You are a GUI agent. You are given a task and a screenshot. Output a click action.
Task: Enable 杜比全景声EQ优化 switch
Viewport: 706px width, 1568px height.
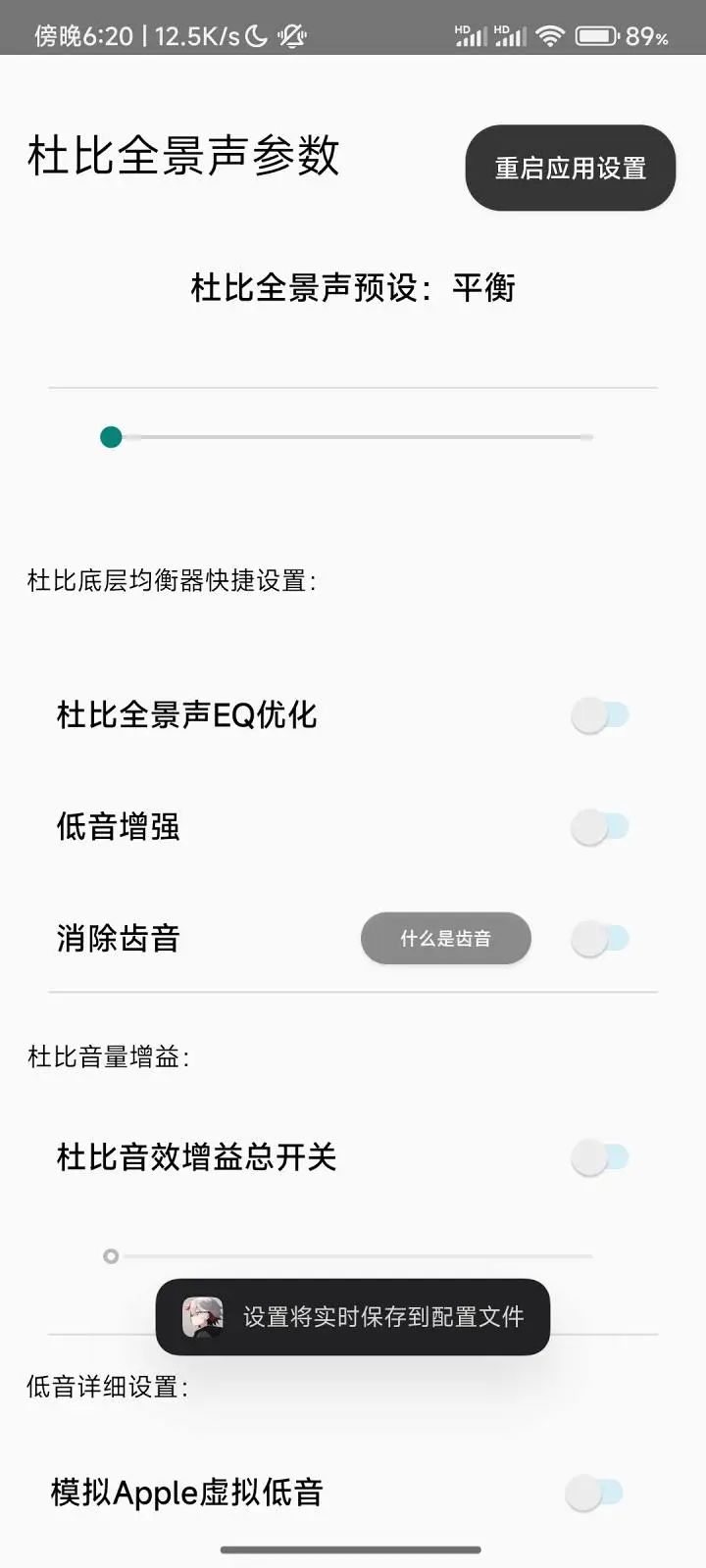pos(599,715)
